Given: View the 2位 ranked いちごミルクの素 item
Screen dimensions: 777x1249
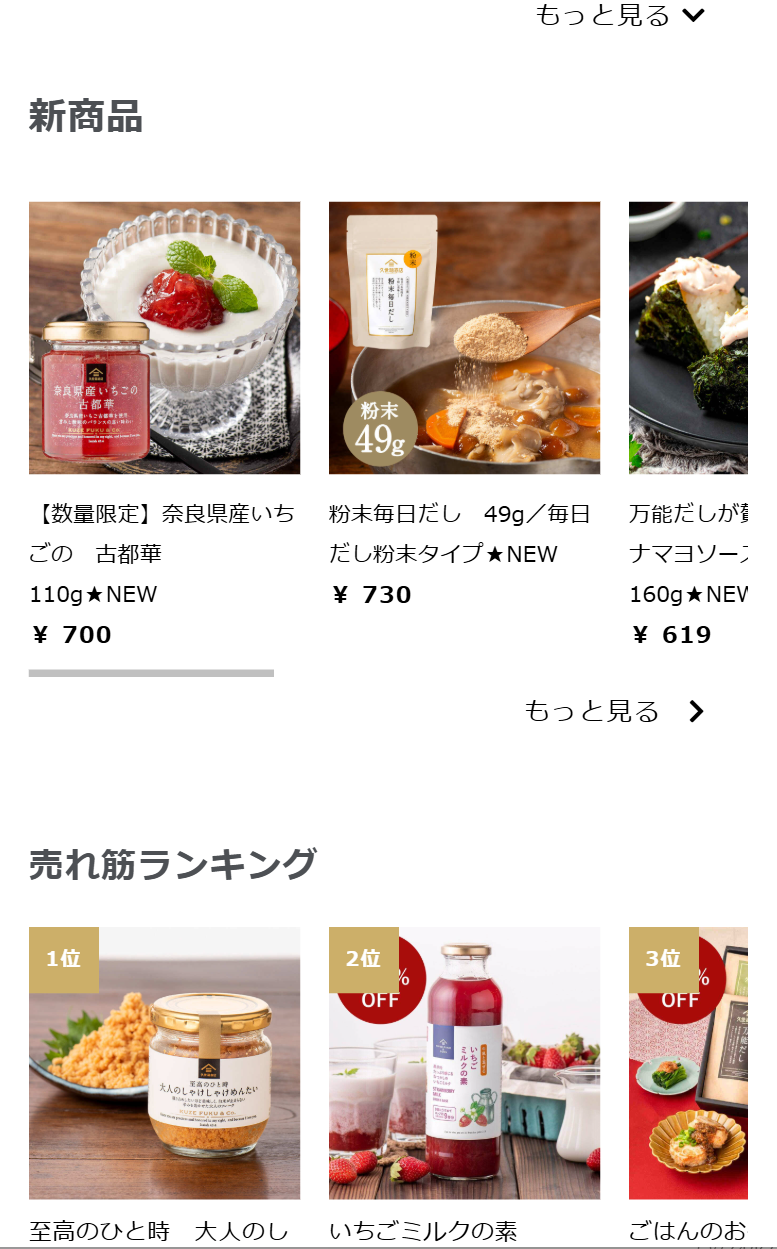Looking at the screenshot, I should pyautogui.click(x=464, y=1063).
